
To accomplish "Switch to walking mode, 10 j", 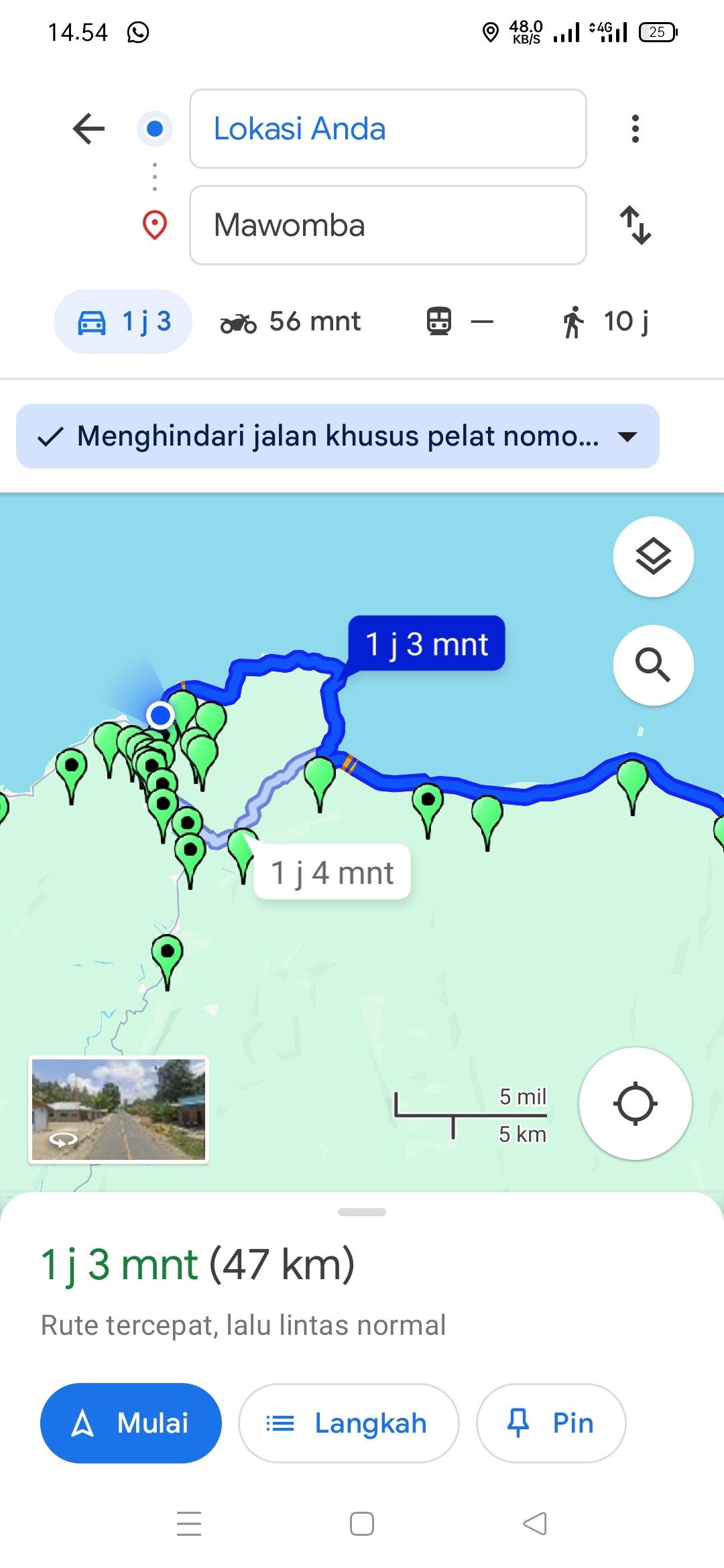I will pos(605,322).
